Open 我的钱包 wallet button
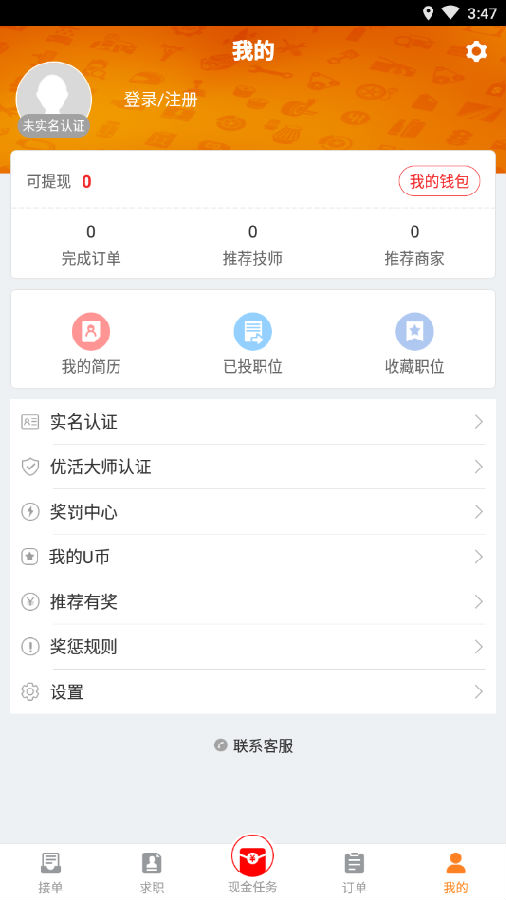The height and width of the screenshot is (900, 506). point(439,182)
